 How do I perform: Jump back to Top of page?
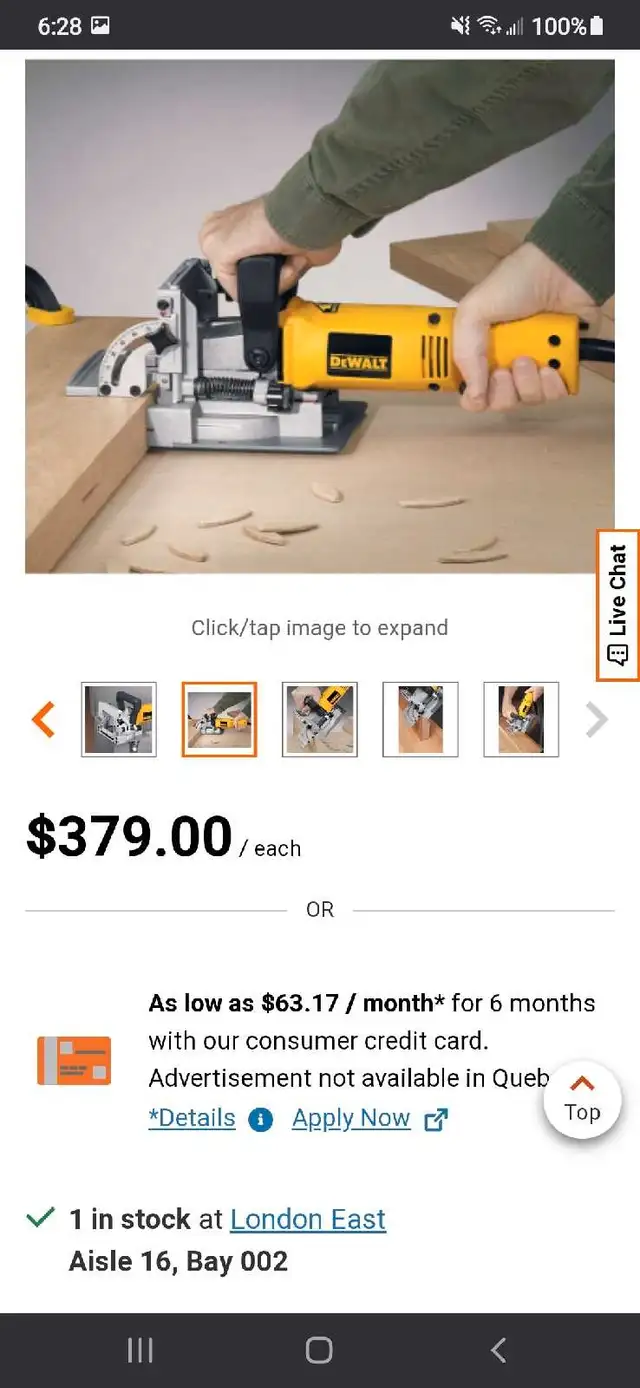pos(582,1100)
